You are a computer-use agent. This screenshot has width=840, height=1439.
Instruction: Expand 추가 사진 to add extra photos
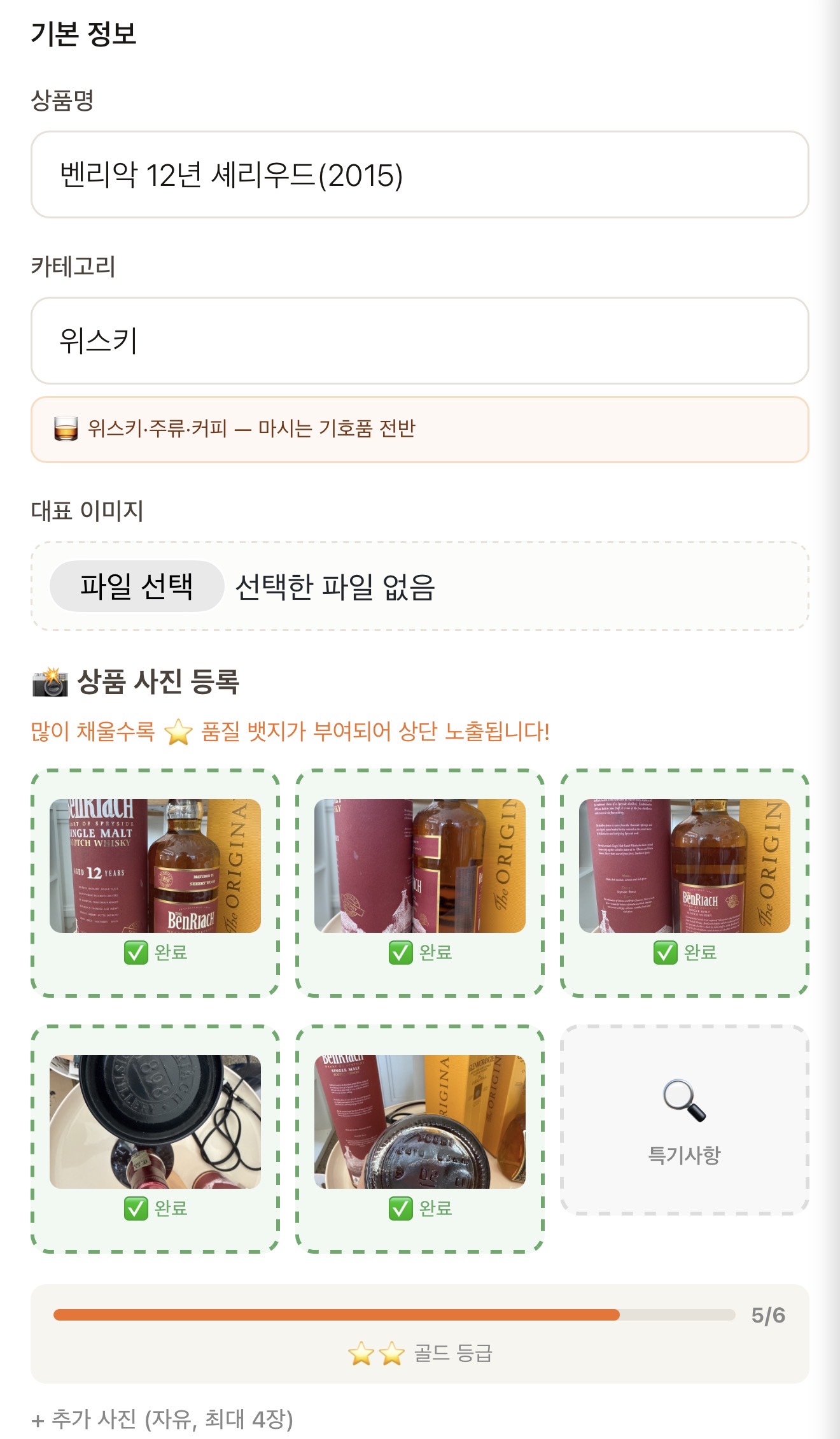point(163,1419)
